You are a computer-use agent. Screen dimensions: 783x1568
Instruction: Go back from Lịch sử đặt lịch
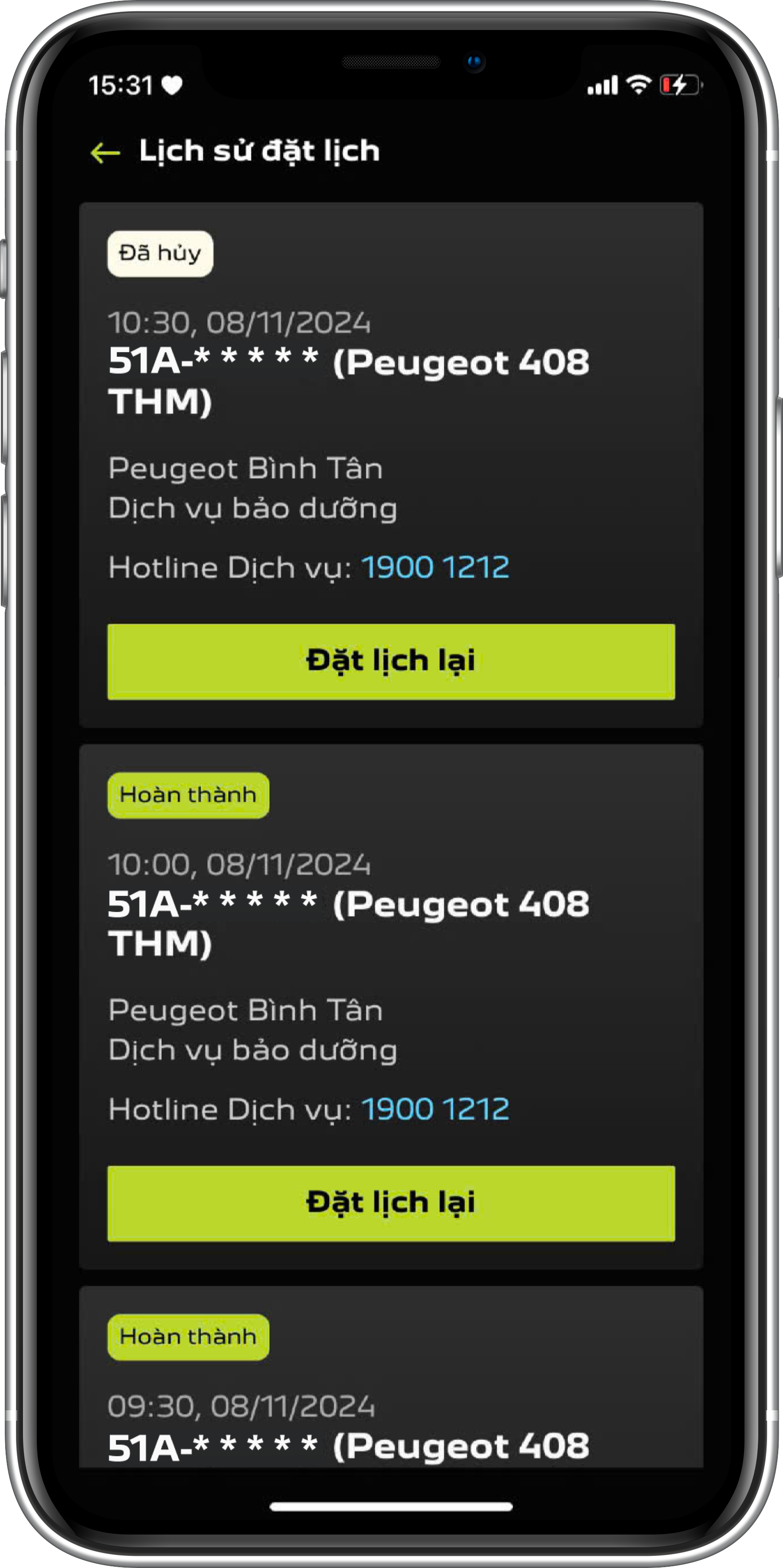105,152
